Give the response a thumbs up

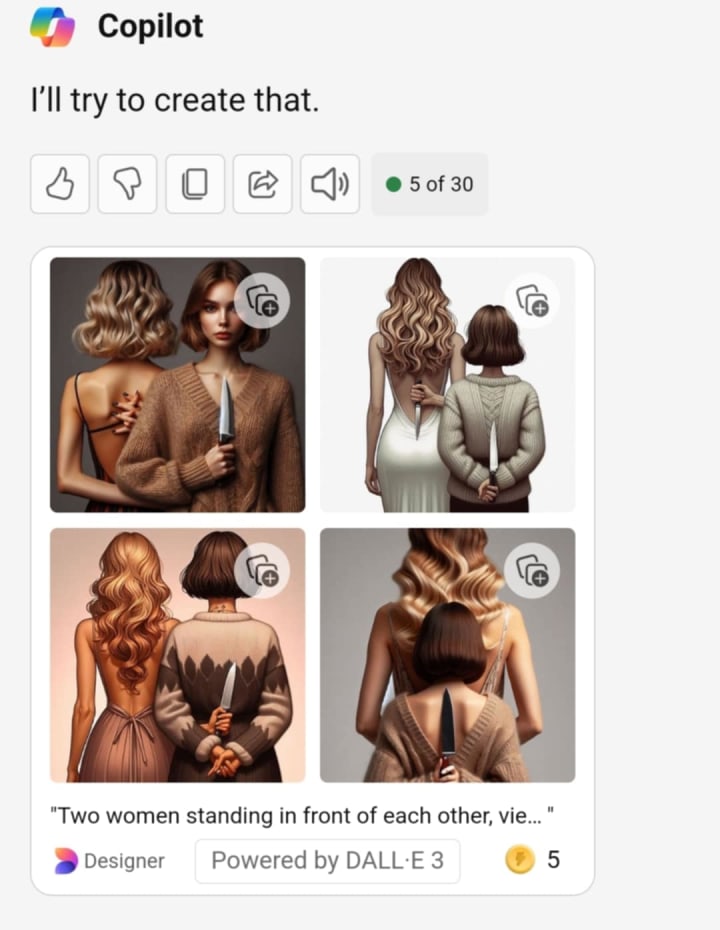60,184
